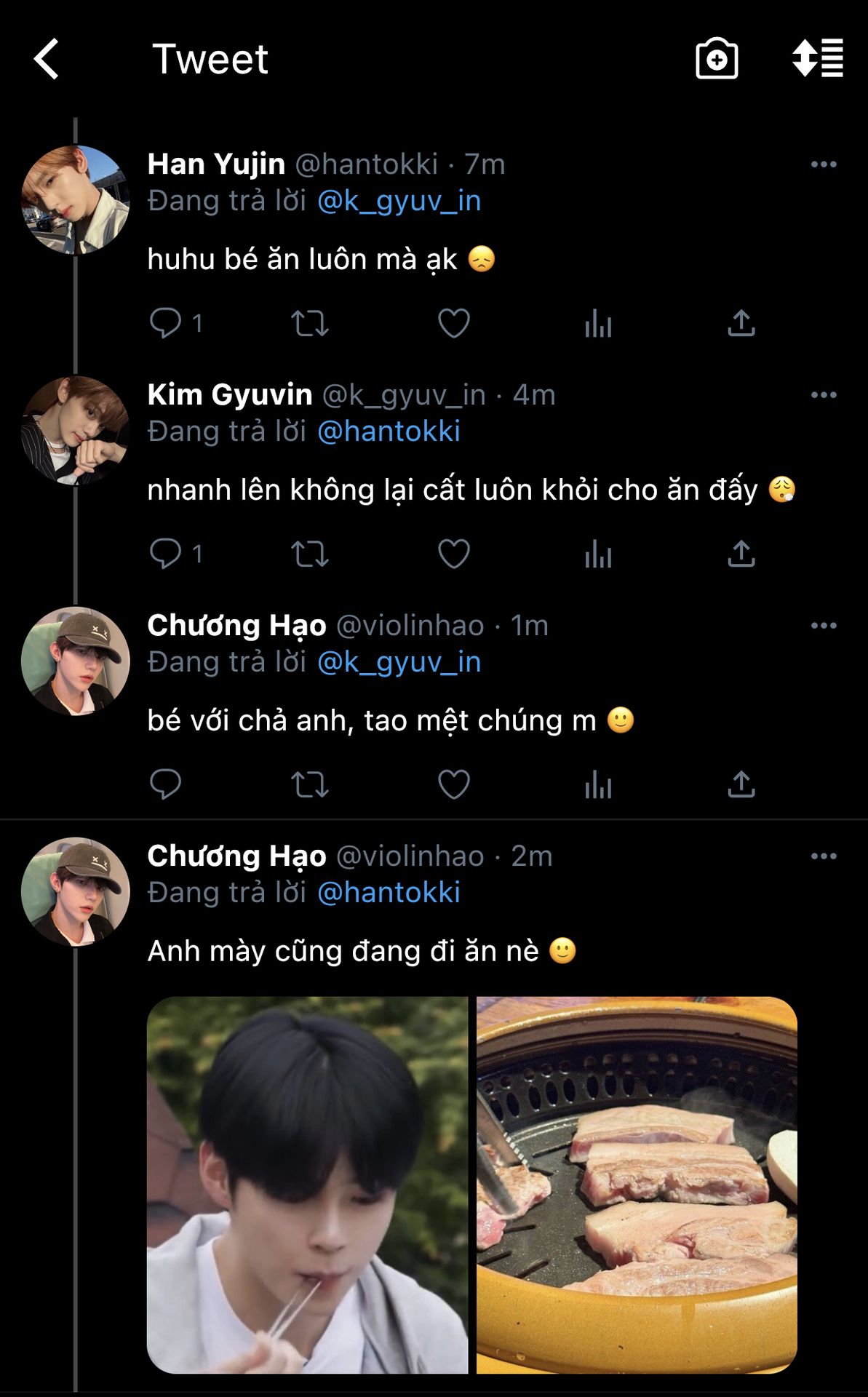The height and width of the screenshot is (1397, 868).
Task: Like Chương Hạo's 1m reply
Action: pyautogui.click(x=454, y=784)
